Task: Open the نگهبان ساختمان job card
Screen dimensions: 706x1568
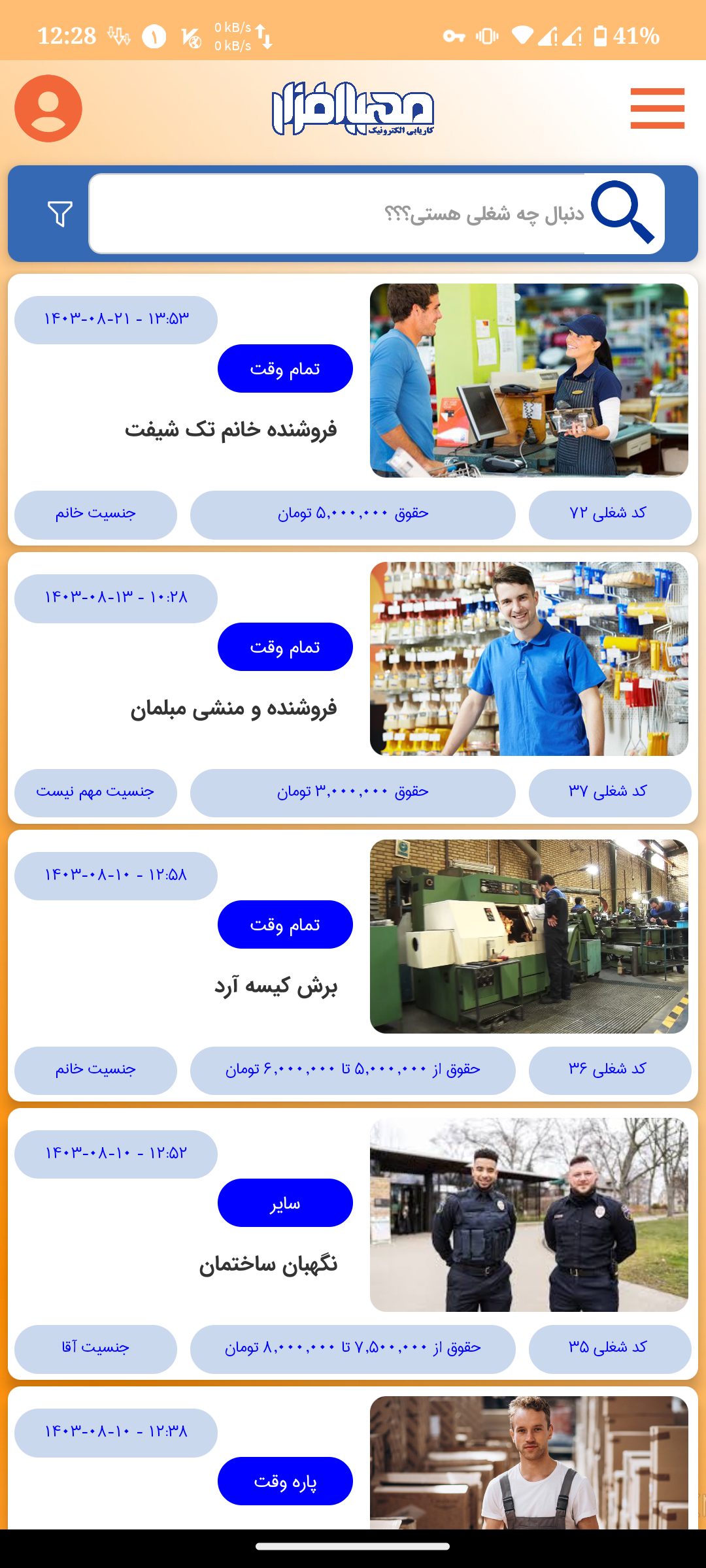Action: pyautogui.click(x=353, y=1244)
